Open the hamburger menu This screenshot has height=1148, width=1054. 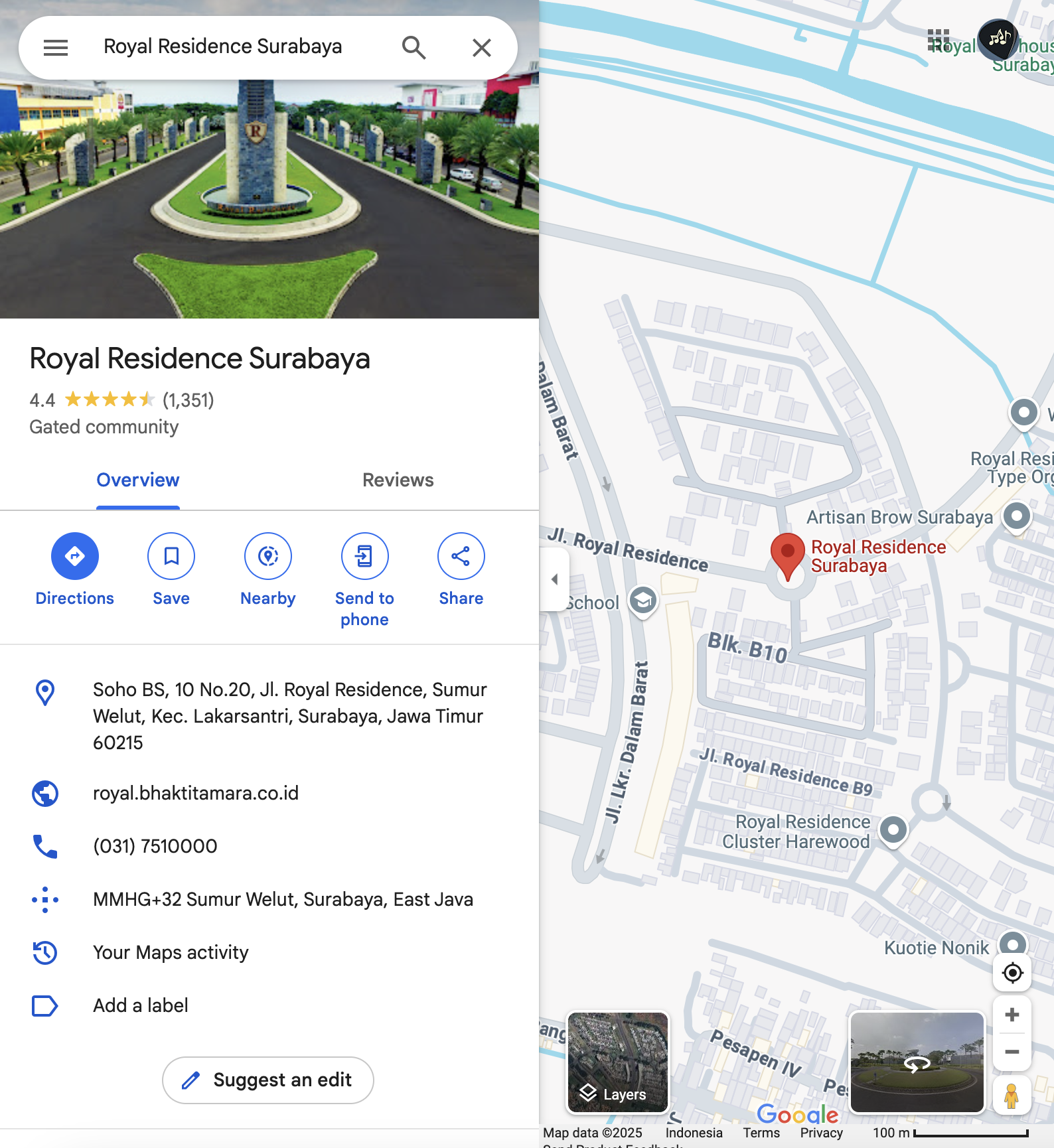56,47
